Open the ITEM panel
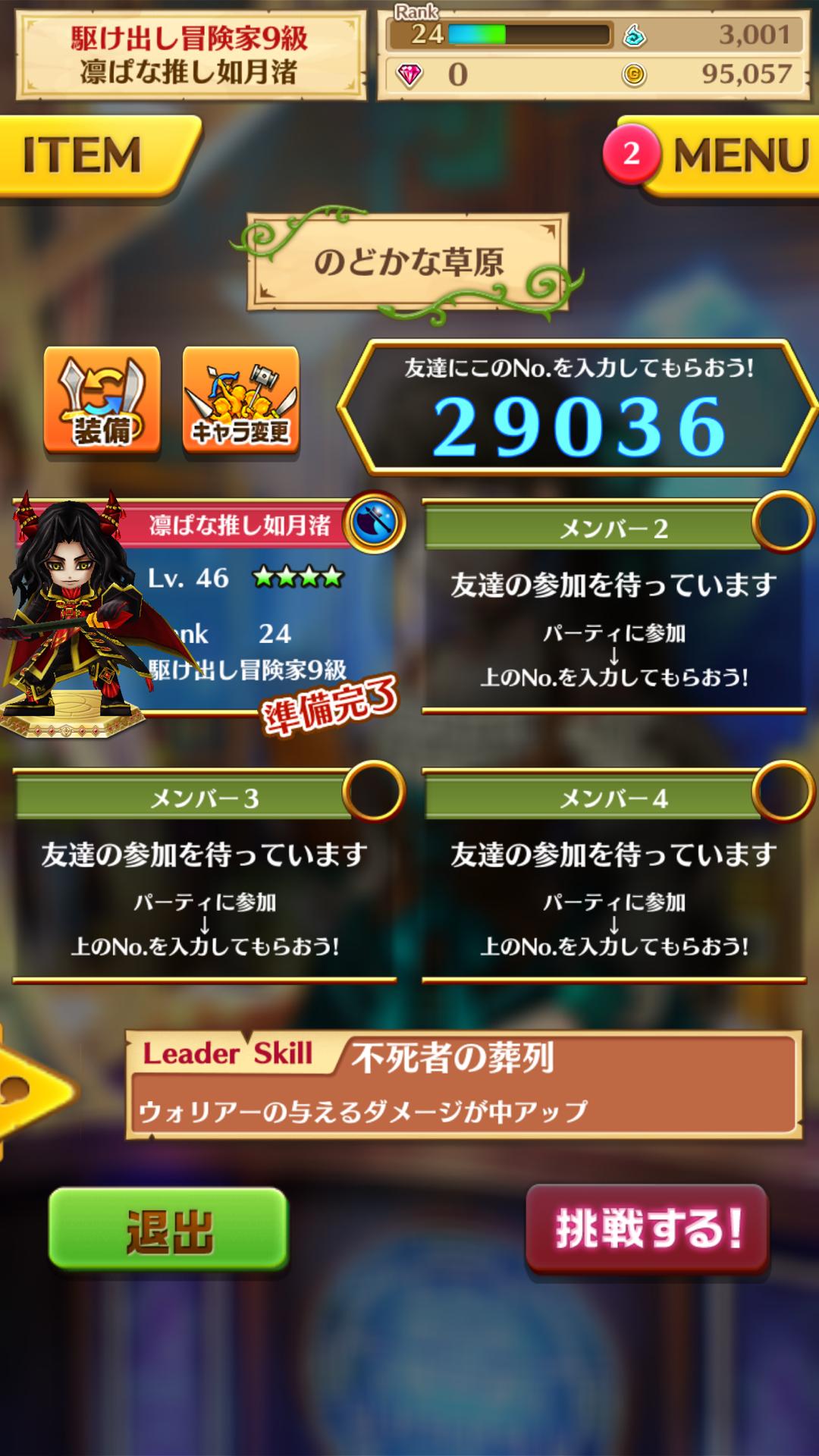The height and width of the screenshot is (1456, 819). point(91,155)
